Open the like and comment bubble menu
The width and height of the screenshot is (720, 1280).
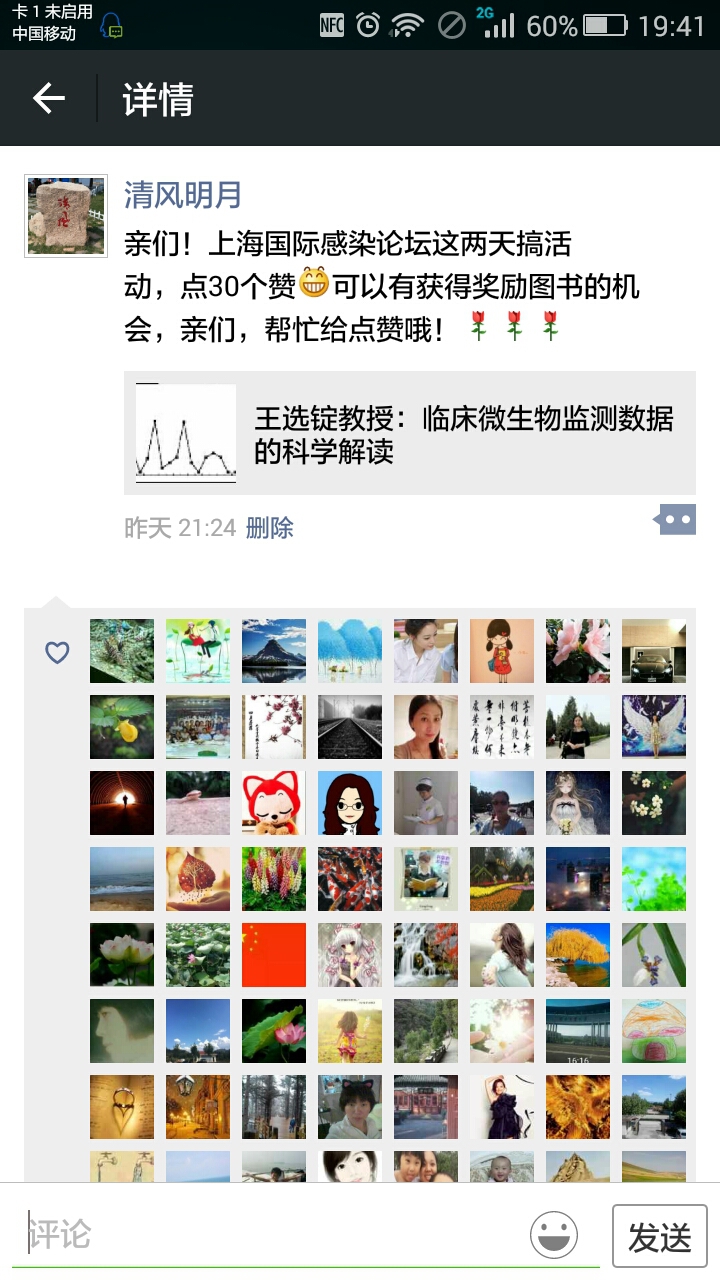(676, 519)
